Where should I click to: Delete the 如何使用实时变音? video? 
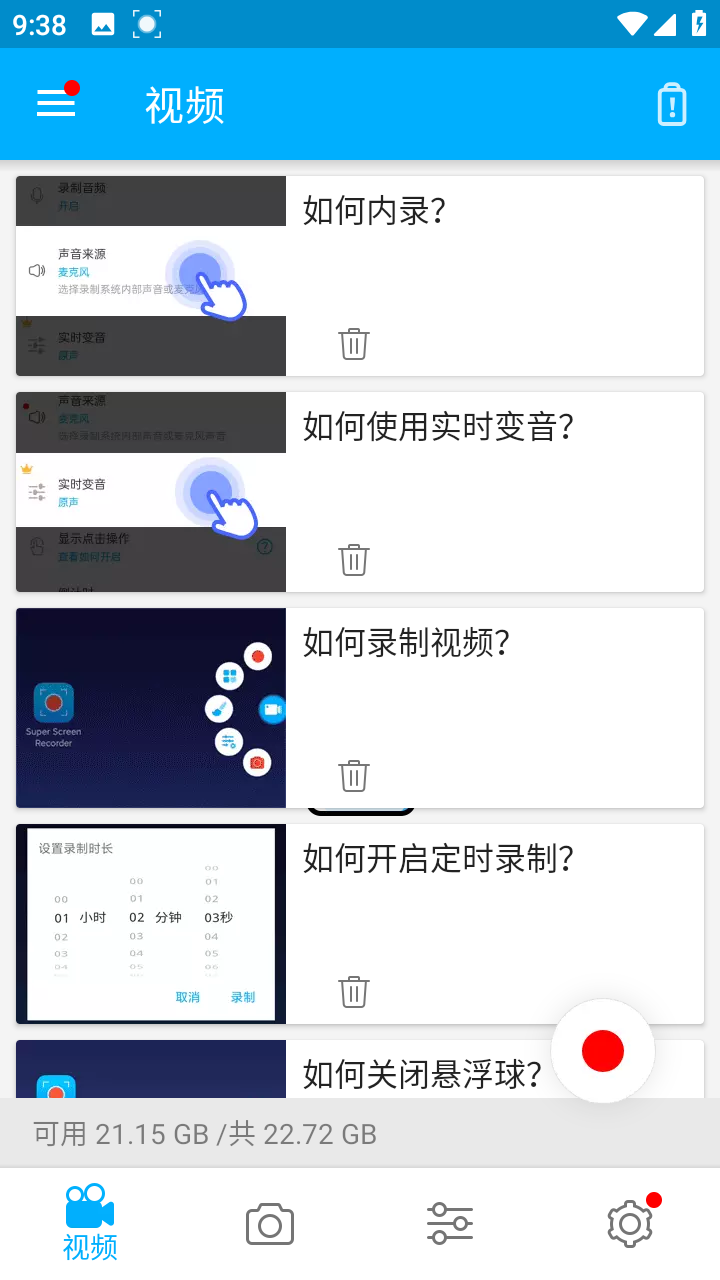[354, 559]
